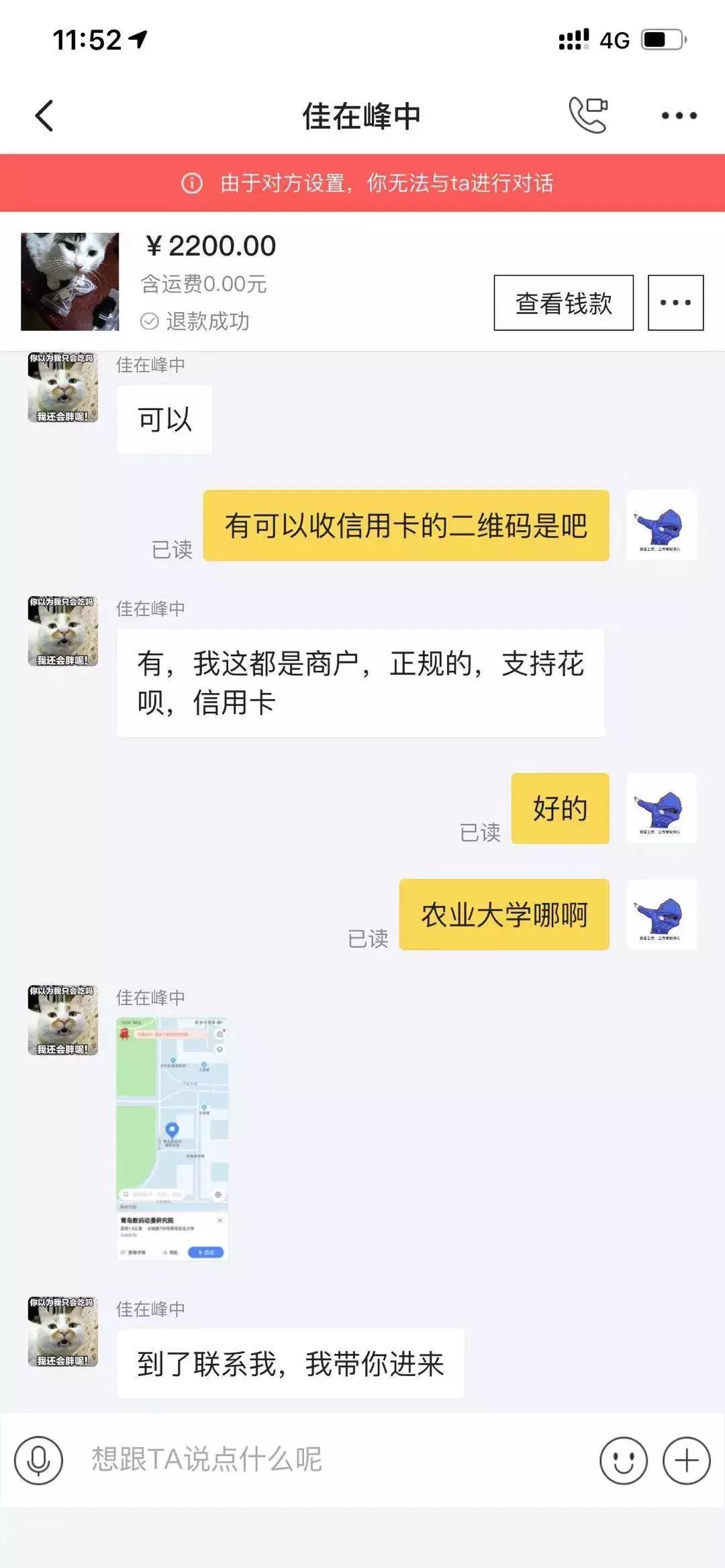The width and height of the screenshot is (725, 1568).
Task: Tap the seller's reply 可以
Action: point(164,417)
